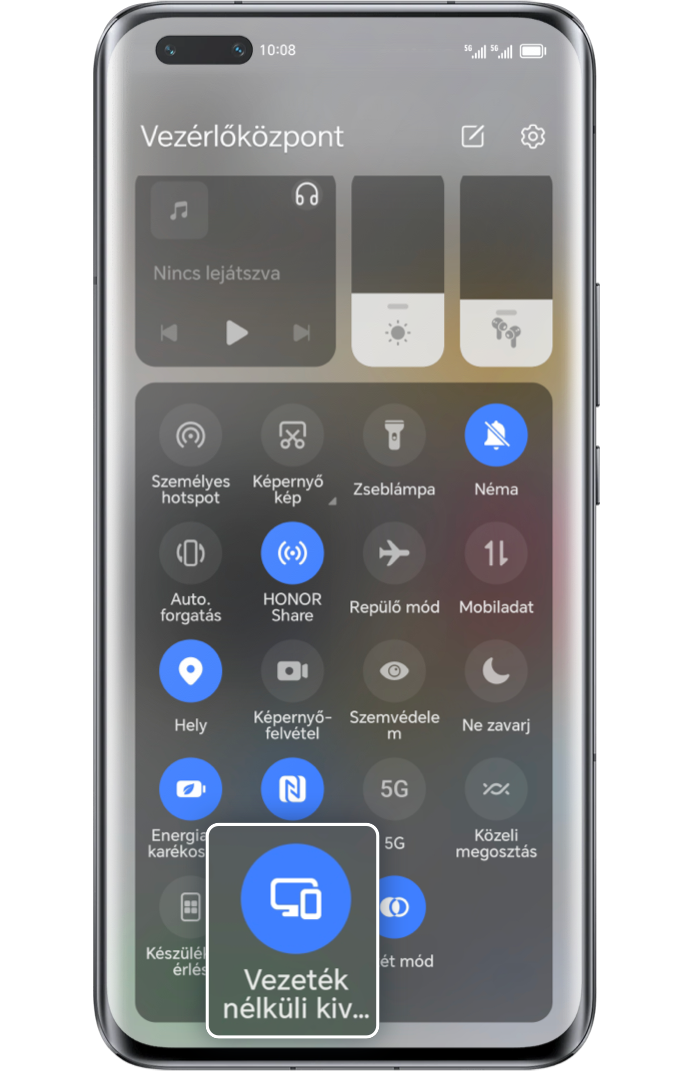The image size is (690, 1071).
Task: Turn off HONOR Share
Action: point(292,553)
